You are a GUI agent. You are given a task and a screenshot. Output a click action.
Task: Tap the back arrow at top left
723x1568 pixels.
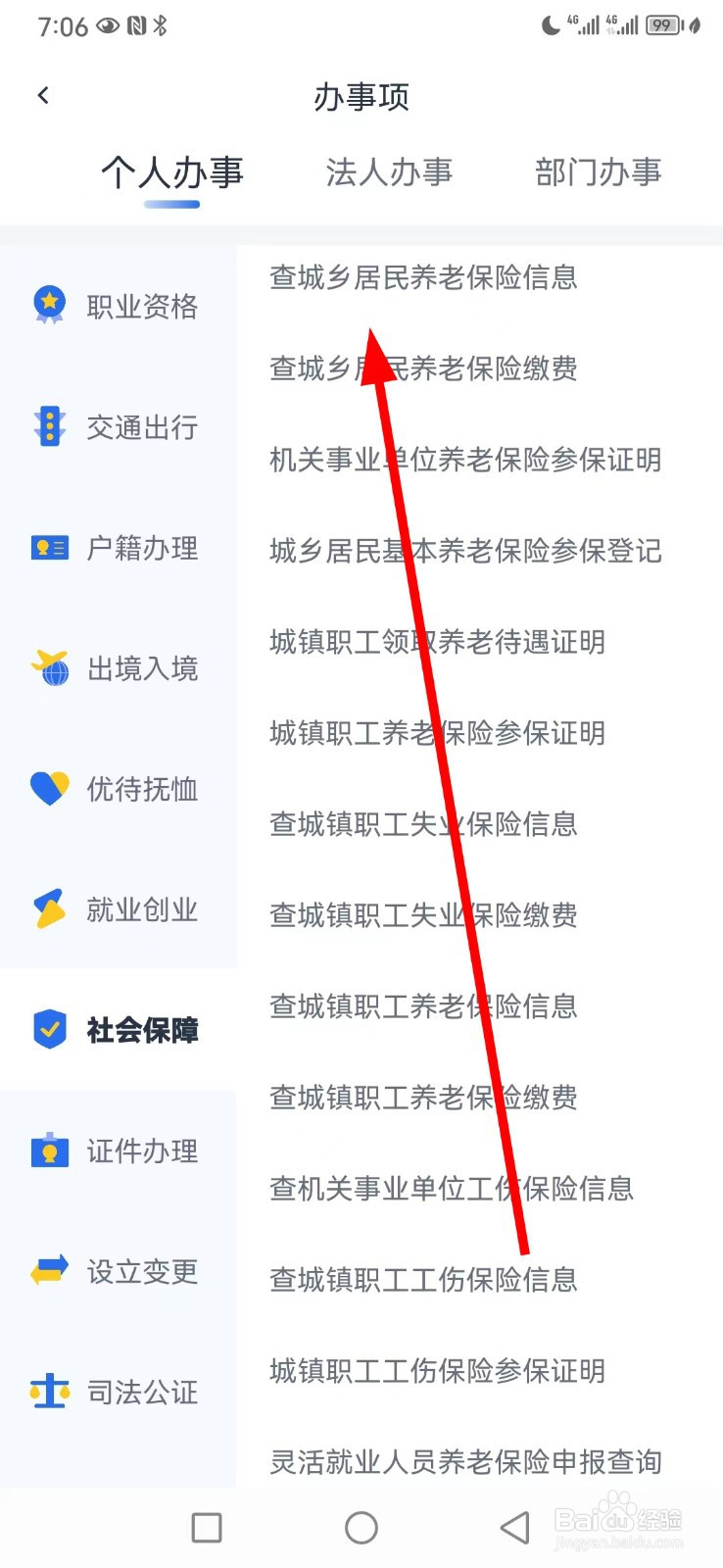click(x=43, y=94)
